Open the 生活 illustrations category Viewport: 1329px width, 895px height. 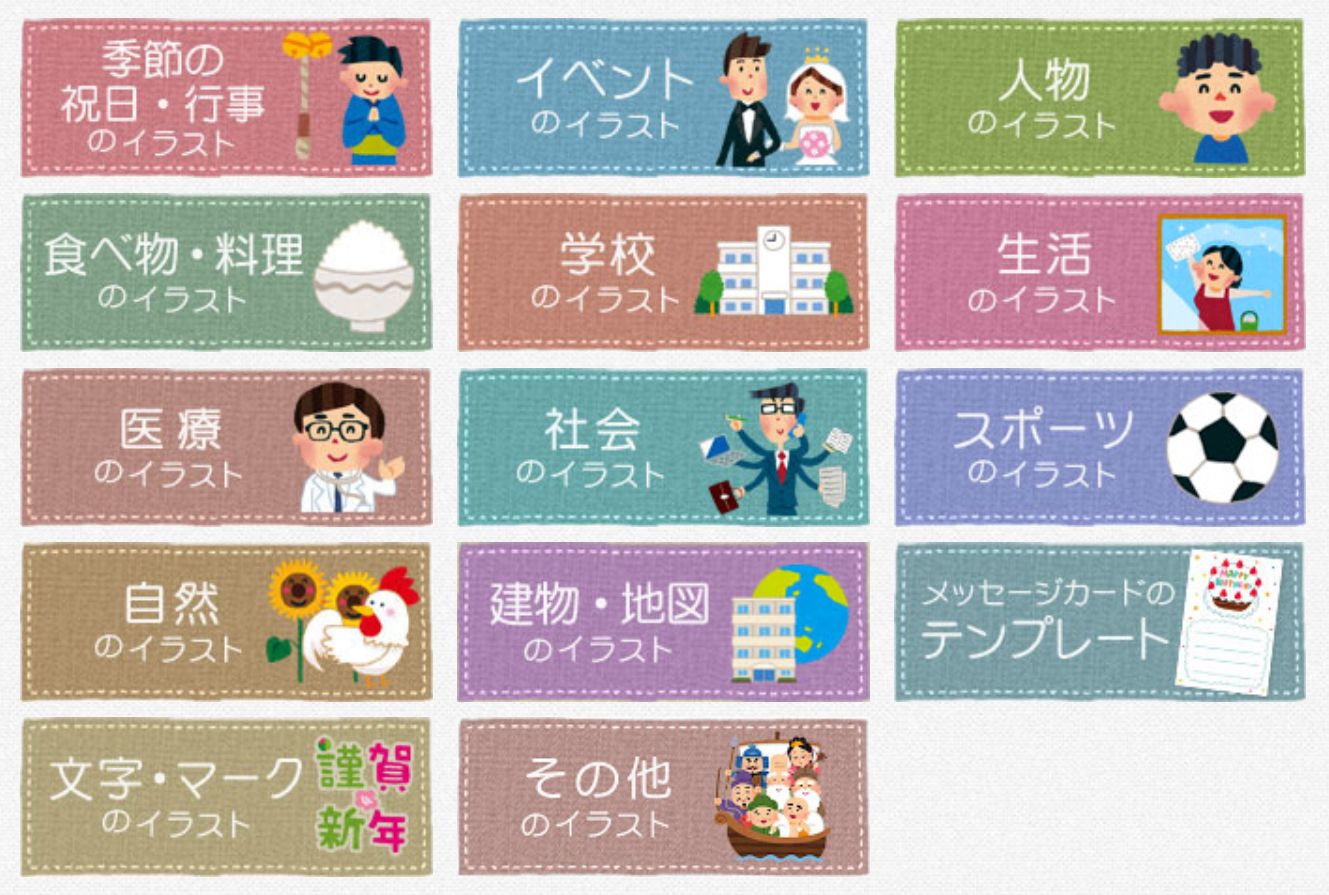1099,272
